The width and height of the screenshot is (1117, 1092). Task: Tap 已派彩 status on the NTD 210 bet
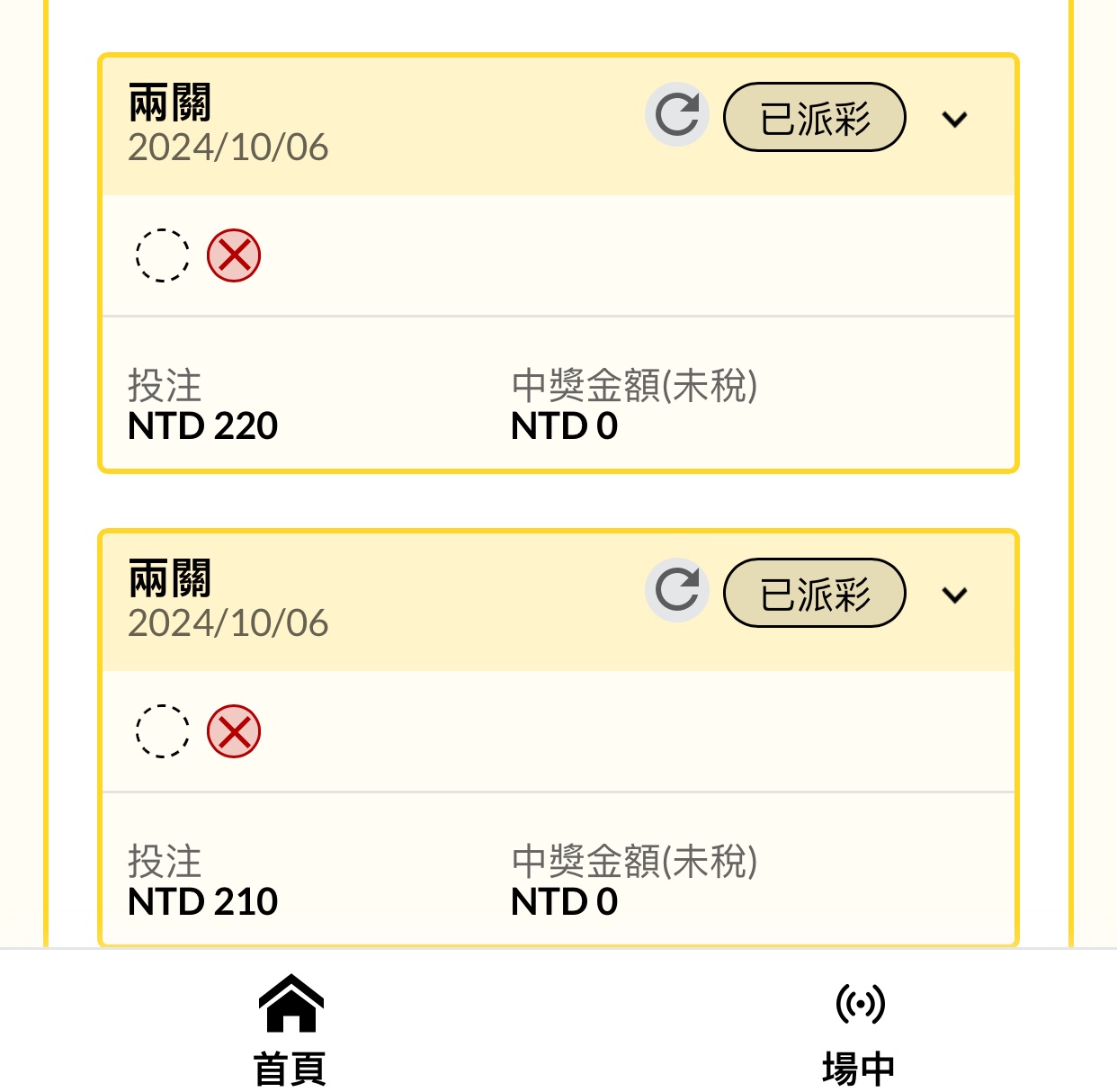[814, 593]
